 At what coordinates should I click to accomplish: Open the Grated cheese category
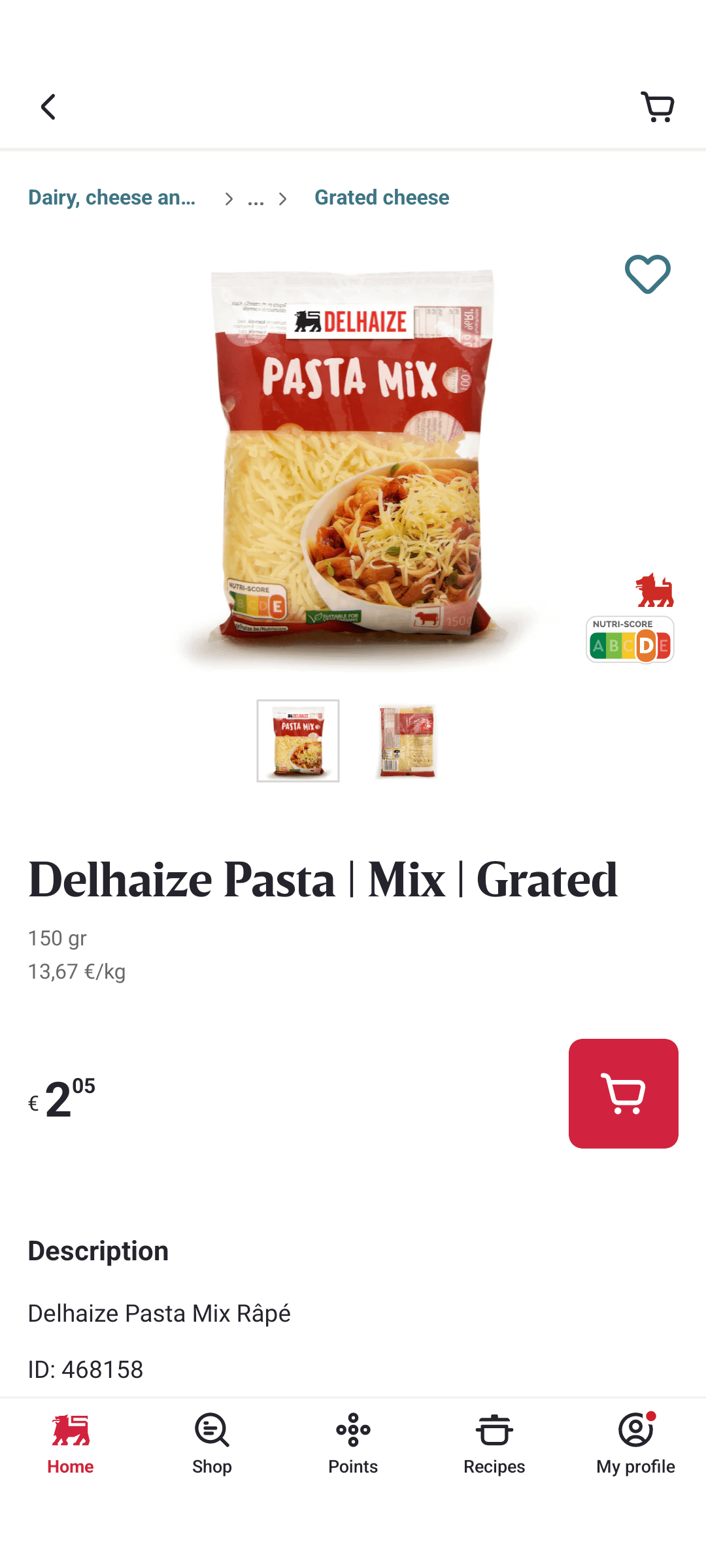[x=382, y=197]
